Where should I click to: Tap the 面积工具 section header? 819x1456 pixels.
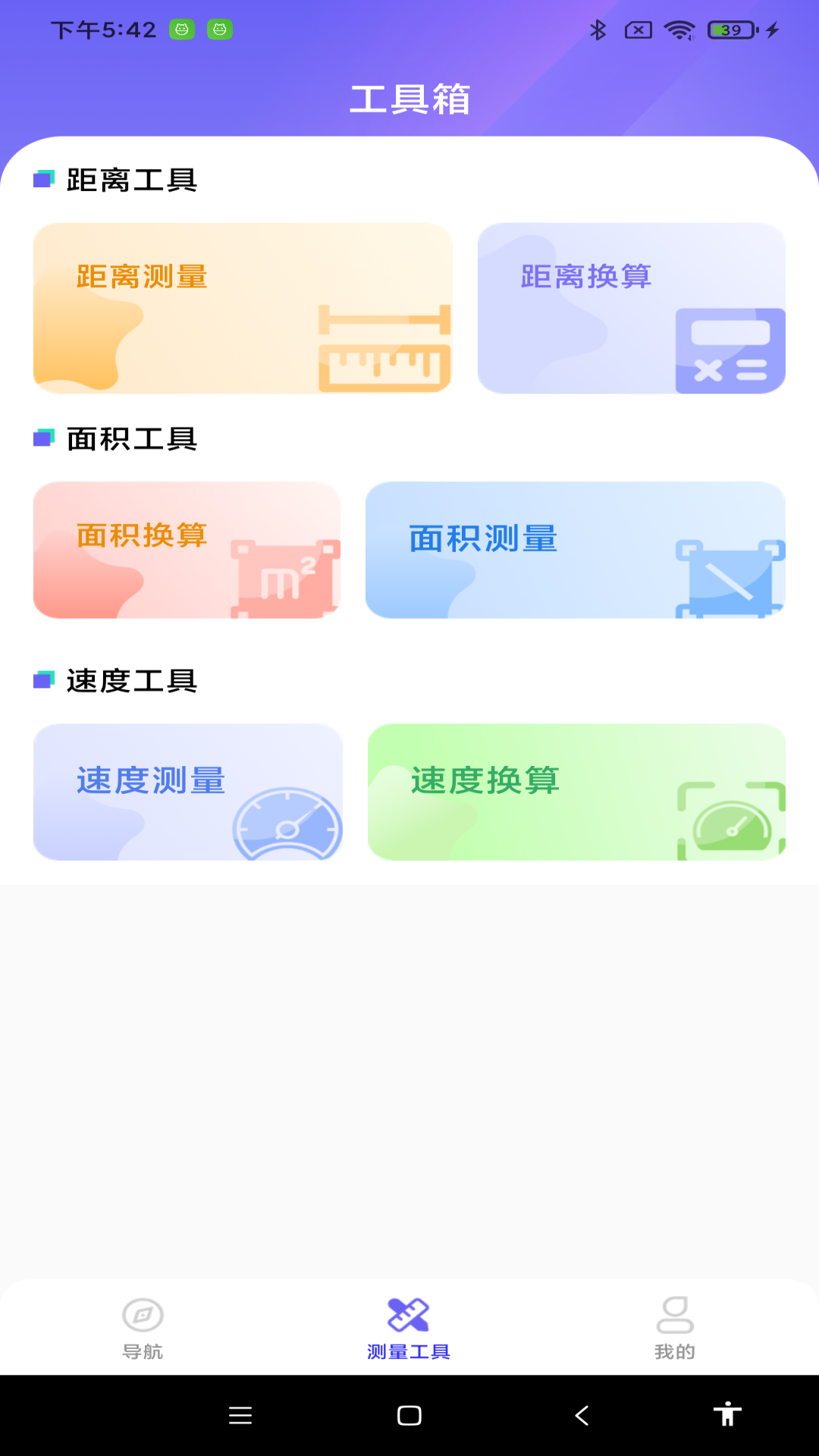(x=129, y=438)
